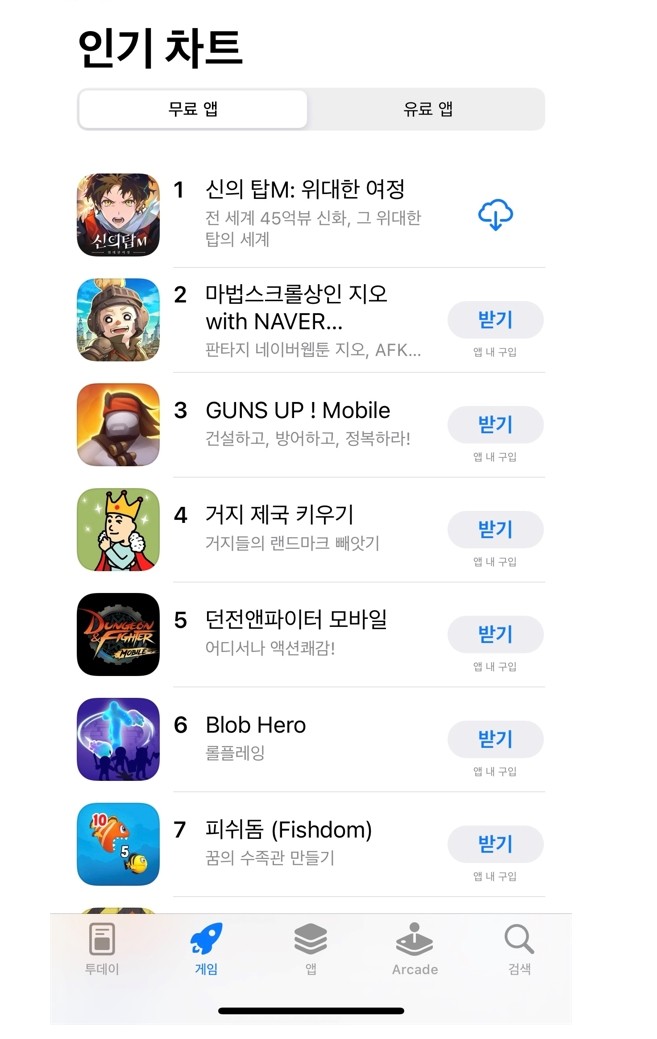View details for 던전앤파이터 모바일

295,620
